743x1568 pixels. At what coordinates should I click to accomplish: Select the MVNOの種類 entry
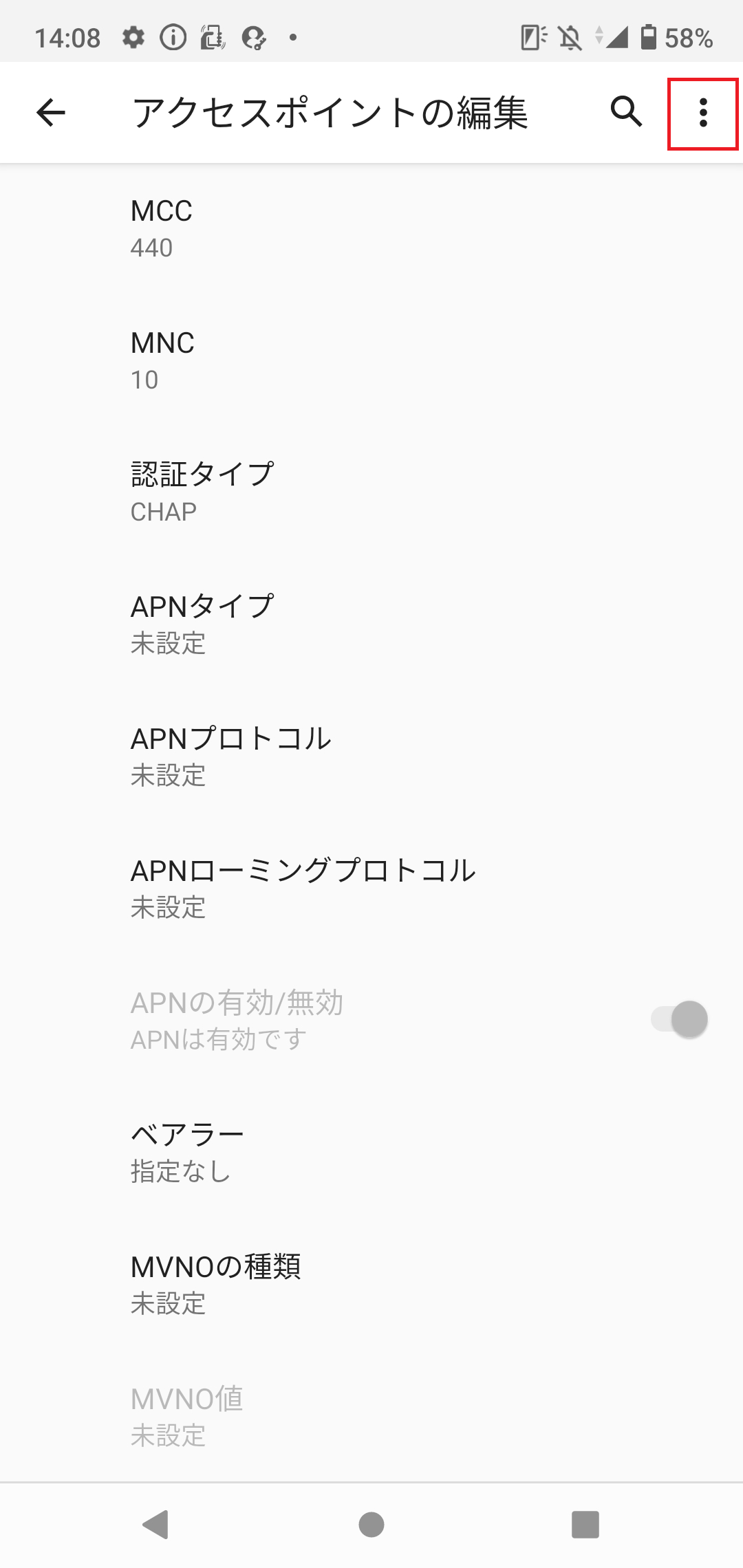click(x=275, y=1283)
